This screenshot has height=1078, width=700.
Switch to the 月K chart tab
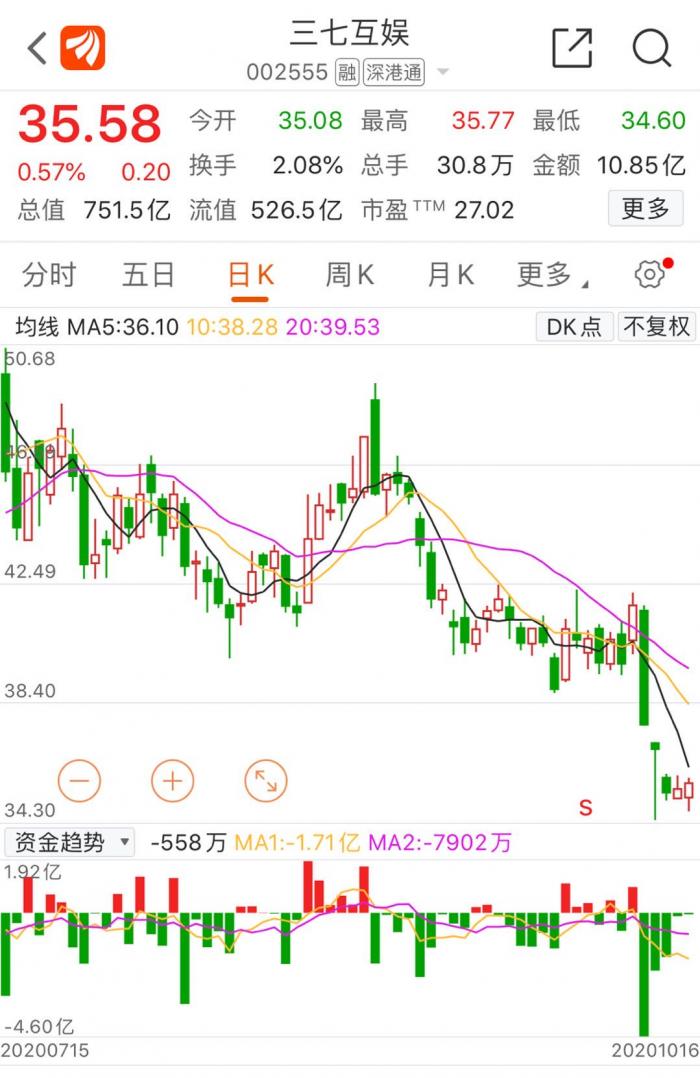pyautogui.click(x=450, y=275)
